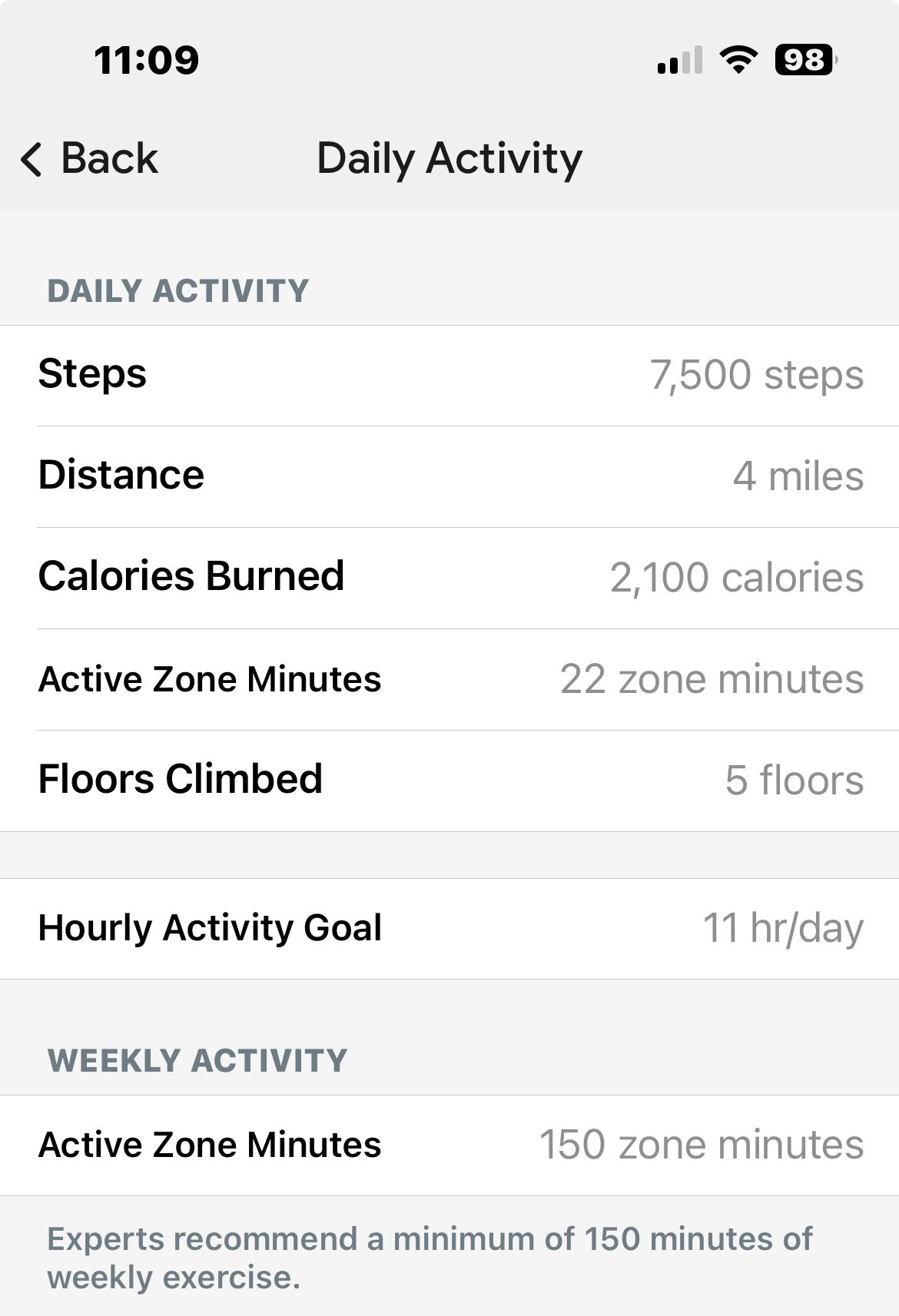The height and width of the screenshot is (1316, 899).
Task: Select the Floors Climbed row
Action: (449, 780)
